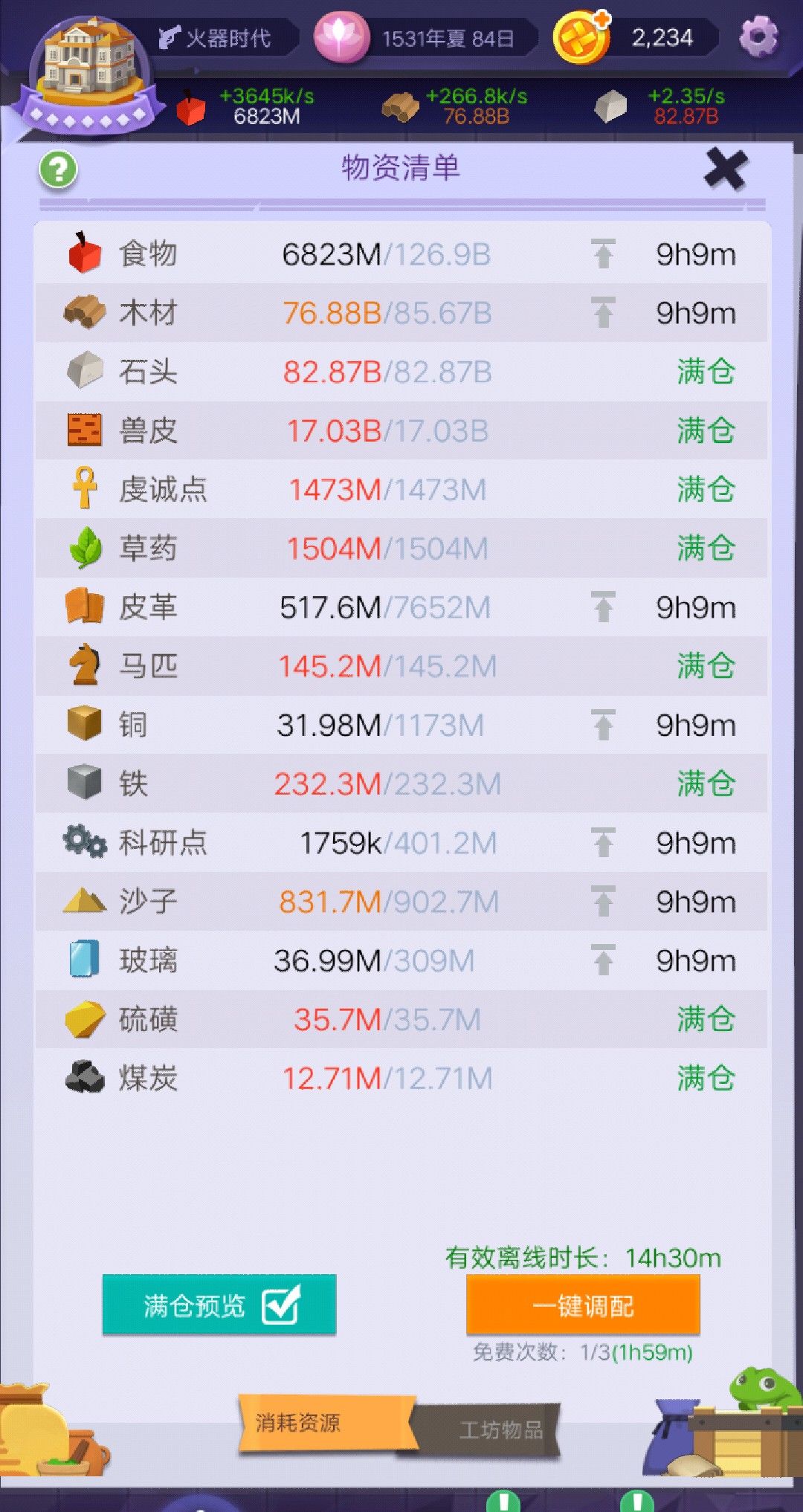This screenshot has height=1512, width=803.
Task: Tap the 一键调配 button
Action: [x=583, y=1305]
